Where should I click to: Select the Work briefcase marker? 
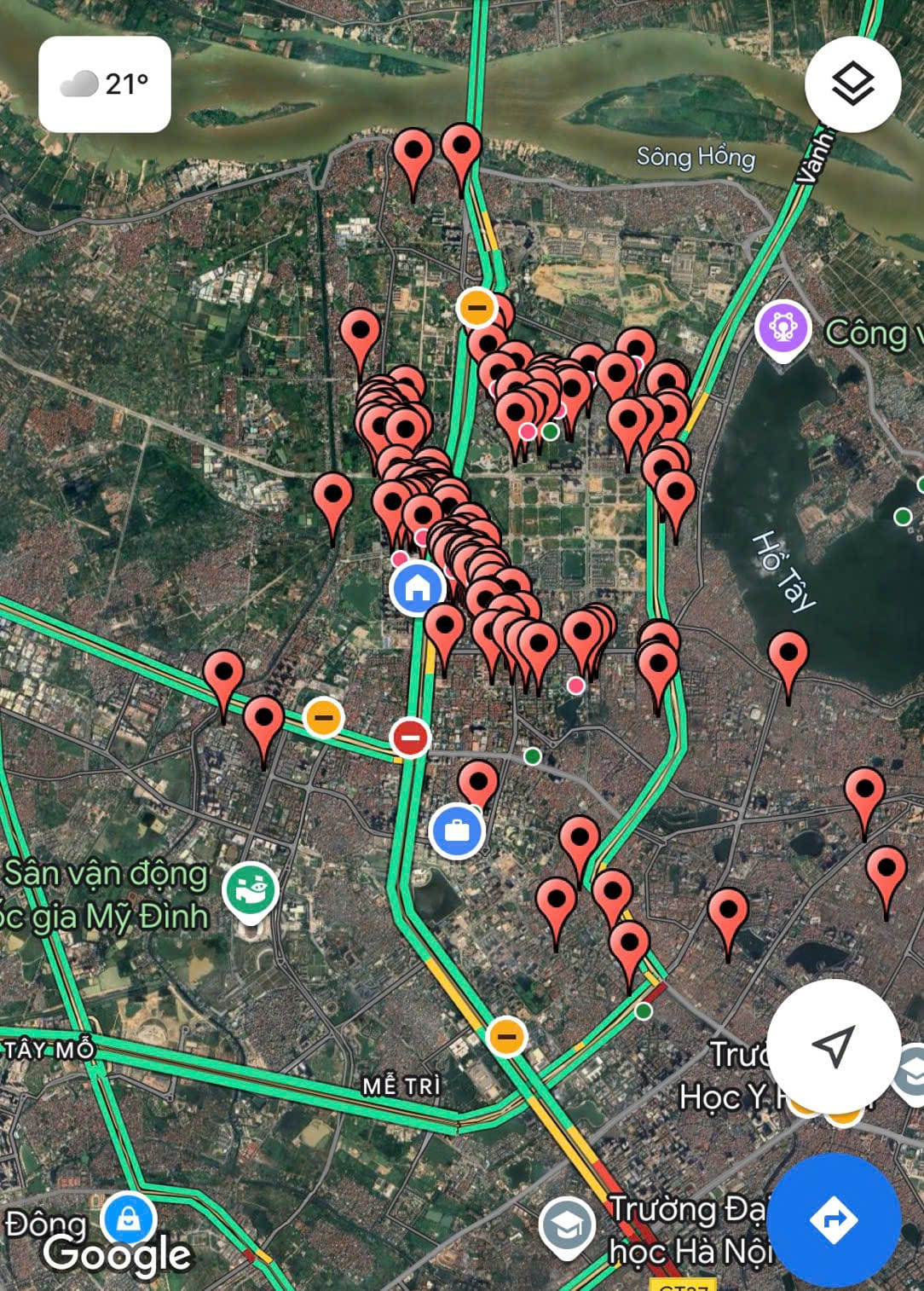click(x=457, y=830)
